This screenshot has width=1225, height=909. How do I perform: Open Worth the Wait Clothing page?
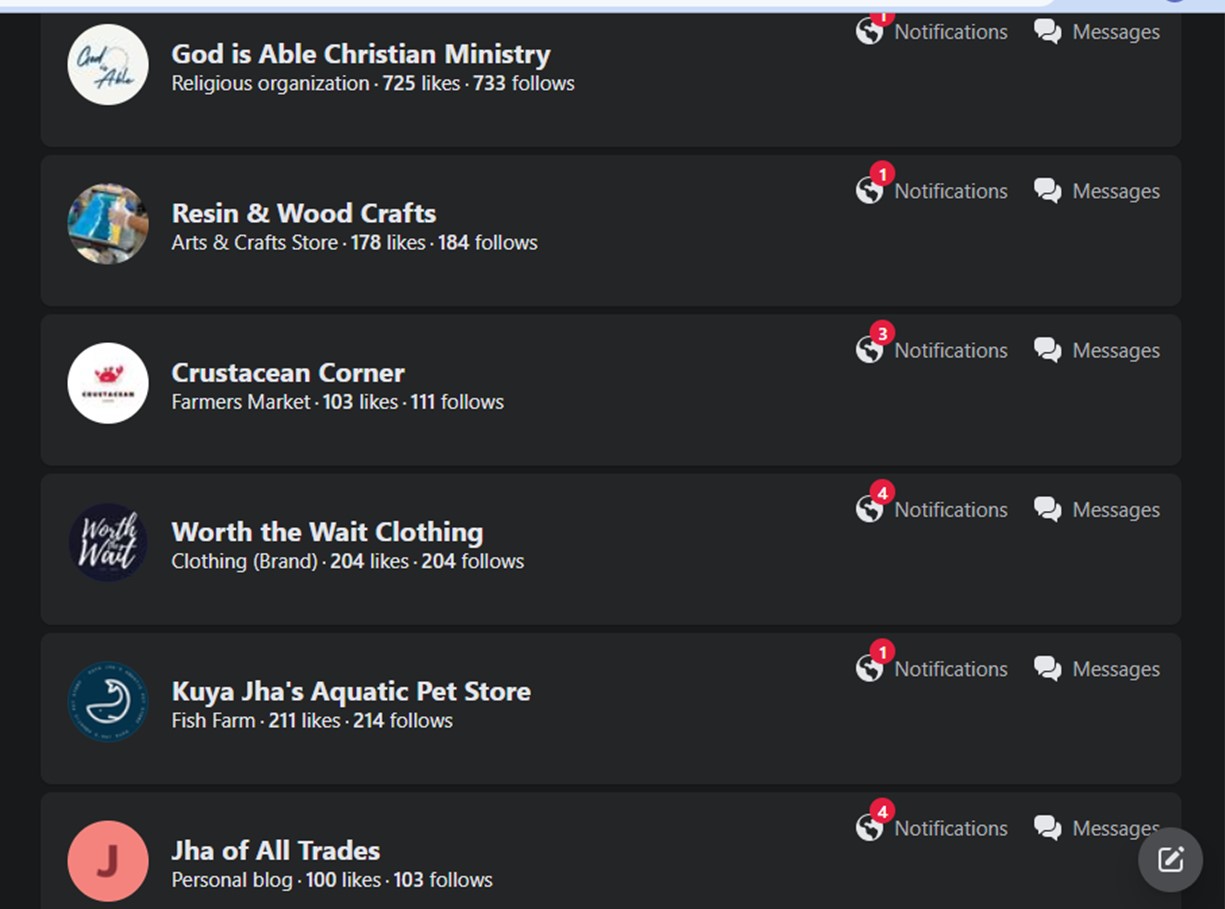[x=327, y=532]
